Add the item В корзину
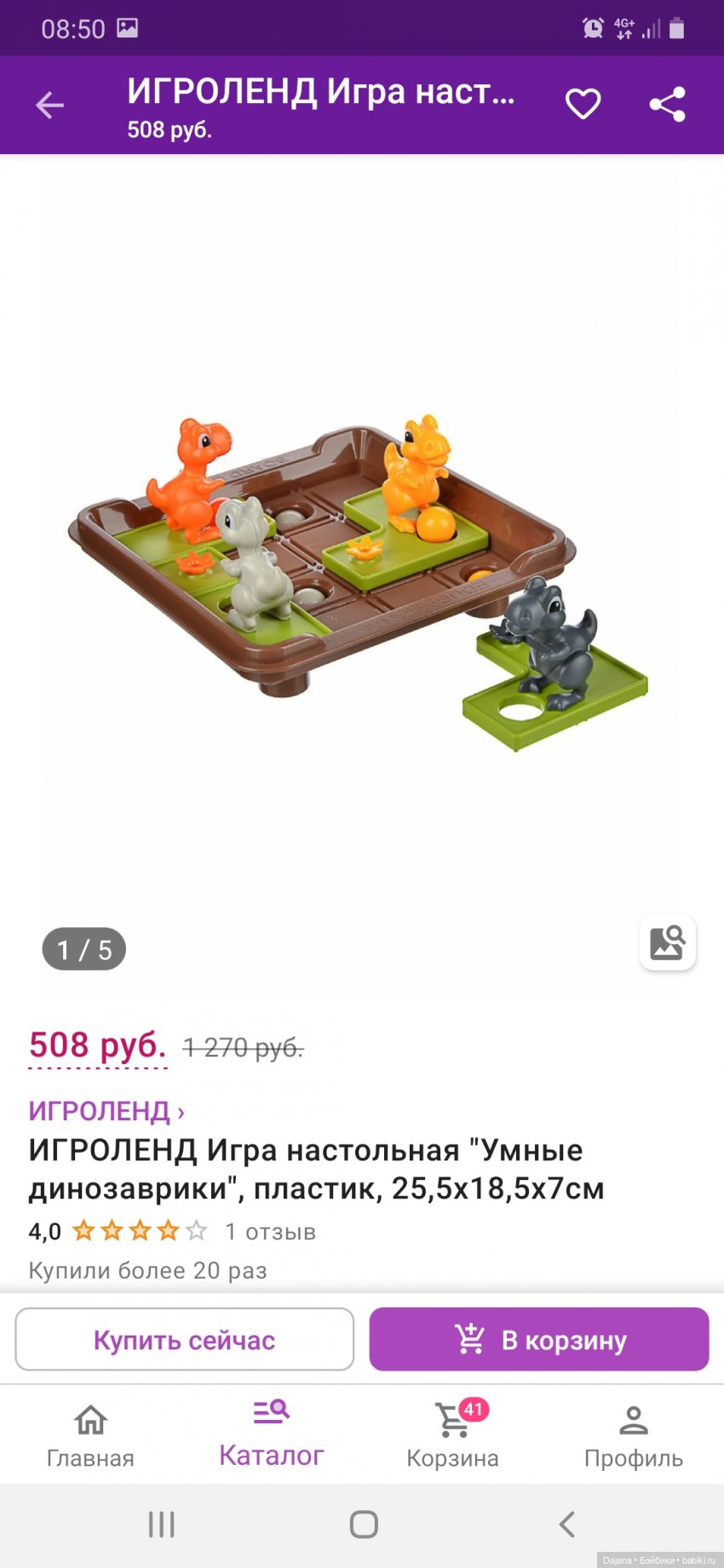 pos(538,1340)
